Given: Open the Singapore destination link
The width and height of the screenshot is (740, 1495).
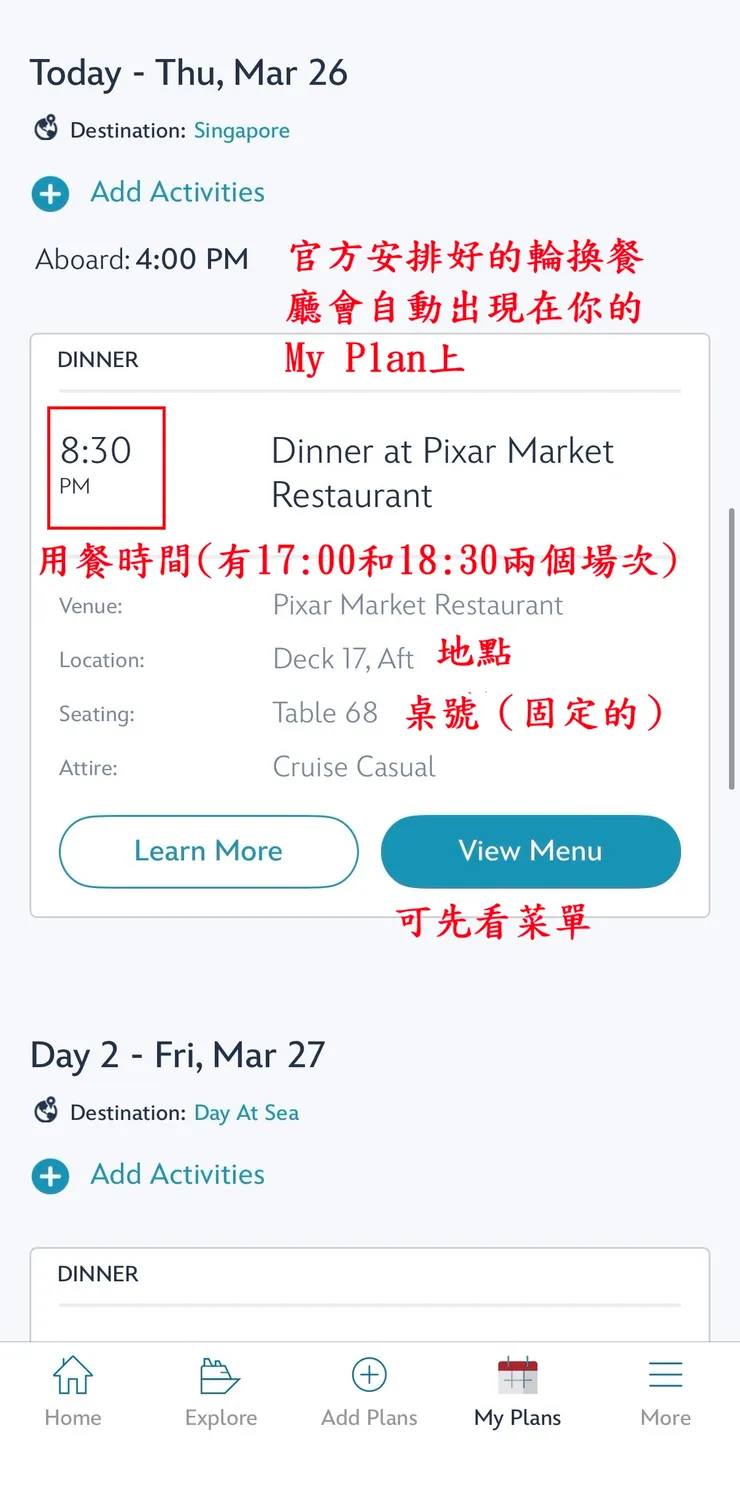Looking at the screenshot, I should click(x=241, y=130).
